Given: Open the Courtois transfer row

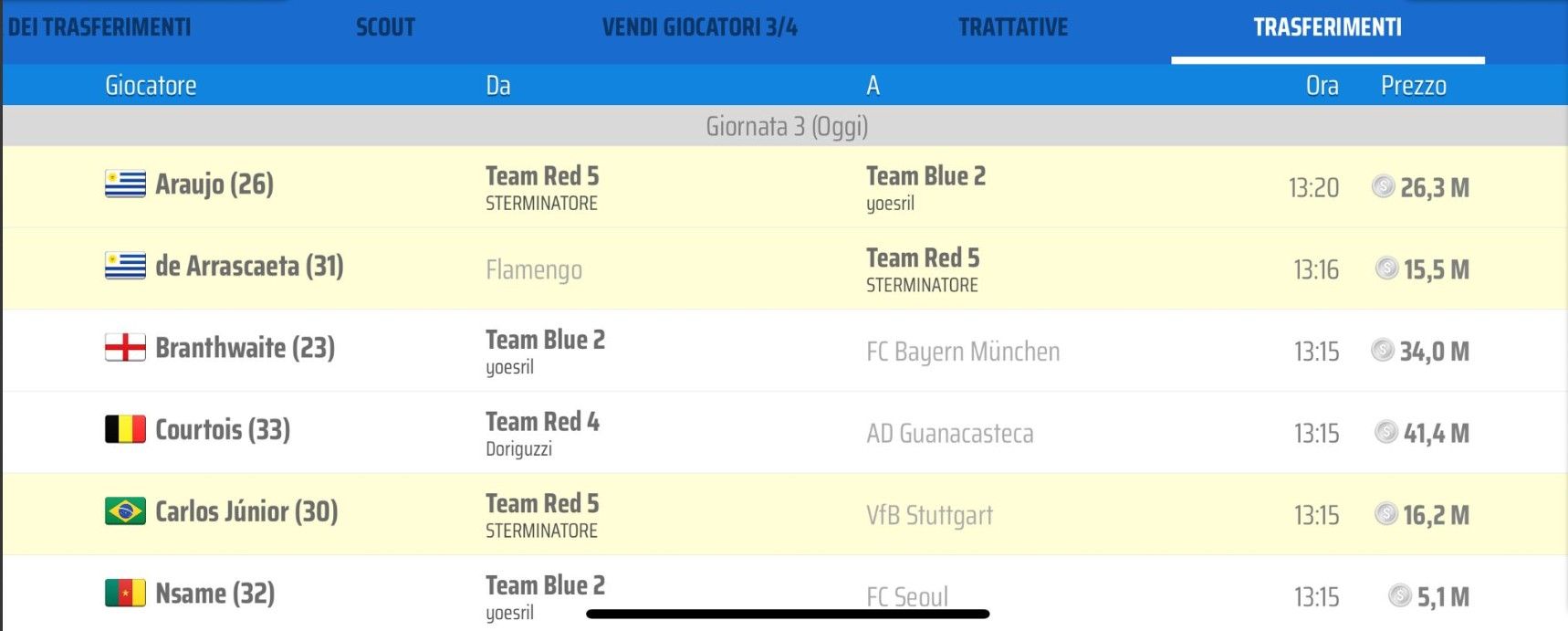Looking at the screenshot, I should 223,430.
